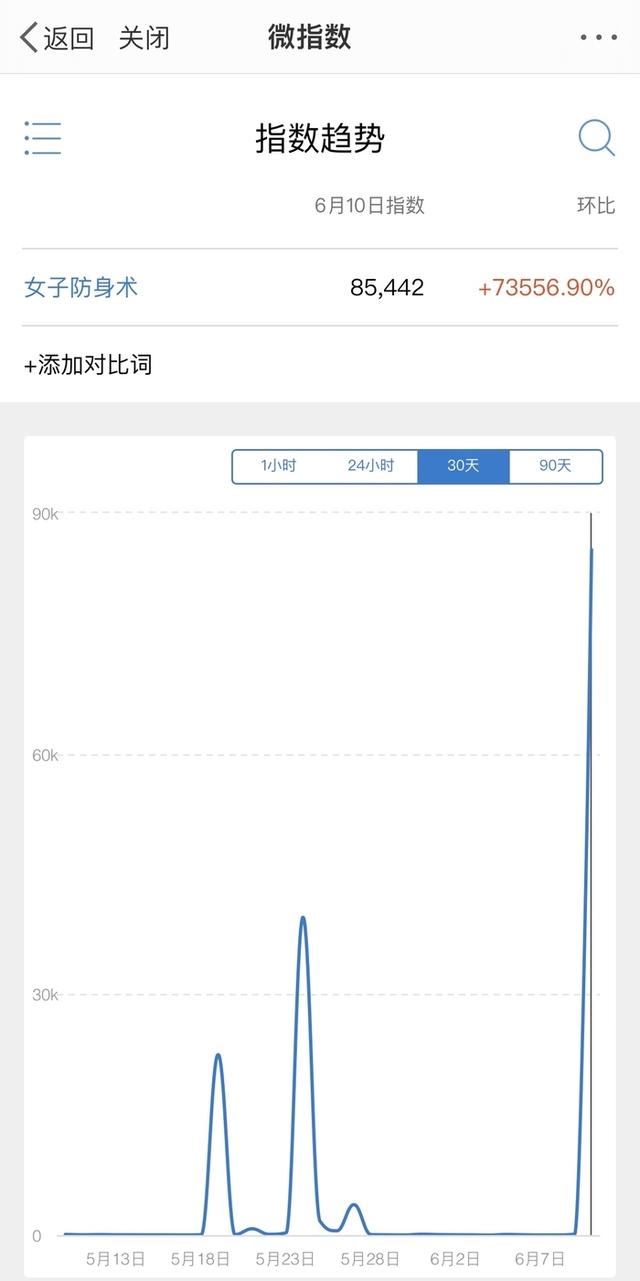Add a comparison word via +添加对比词
640x1281 pixels.
pos(88,364)
